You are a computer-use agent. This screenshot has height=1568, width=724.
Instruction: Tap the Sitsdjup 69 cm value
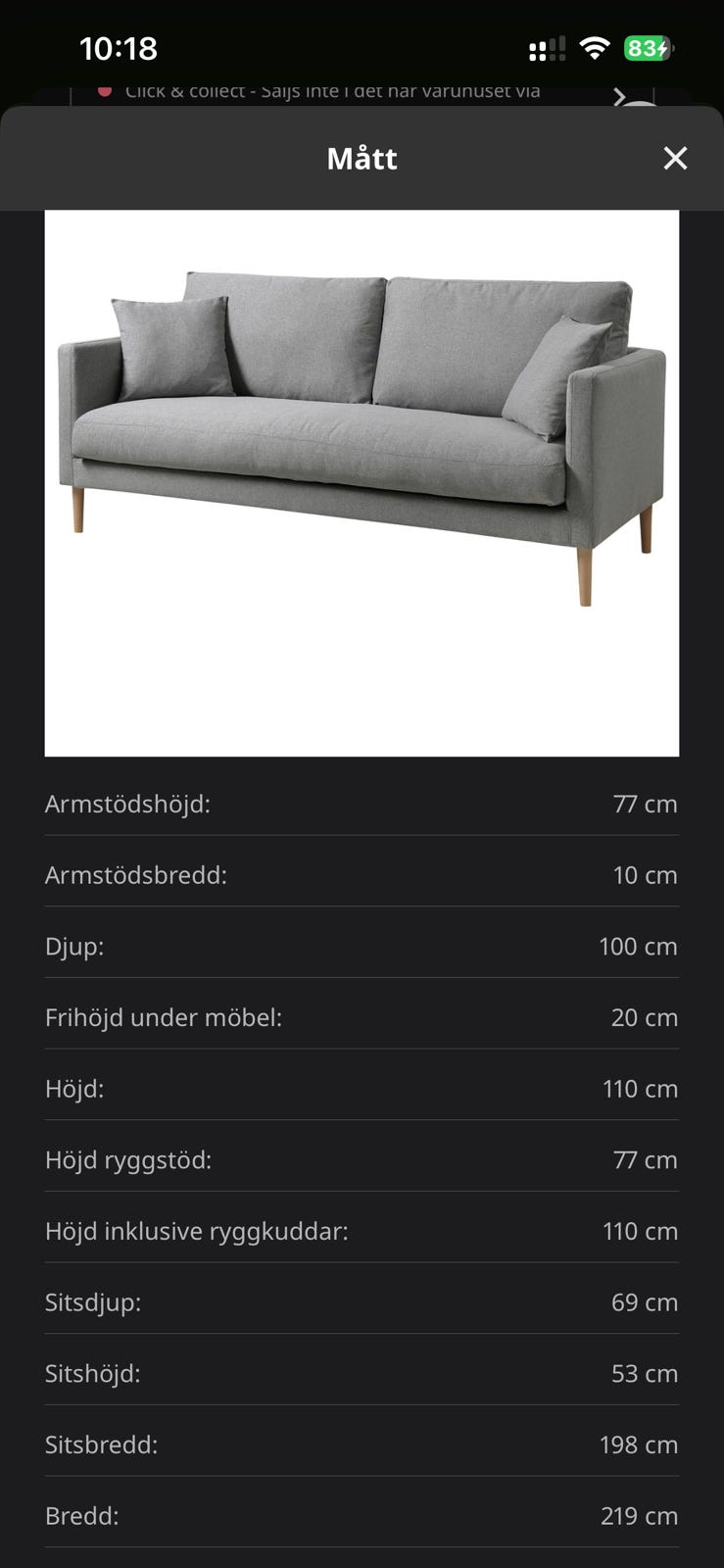[362, 1302]
